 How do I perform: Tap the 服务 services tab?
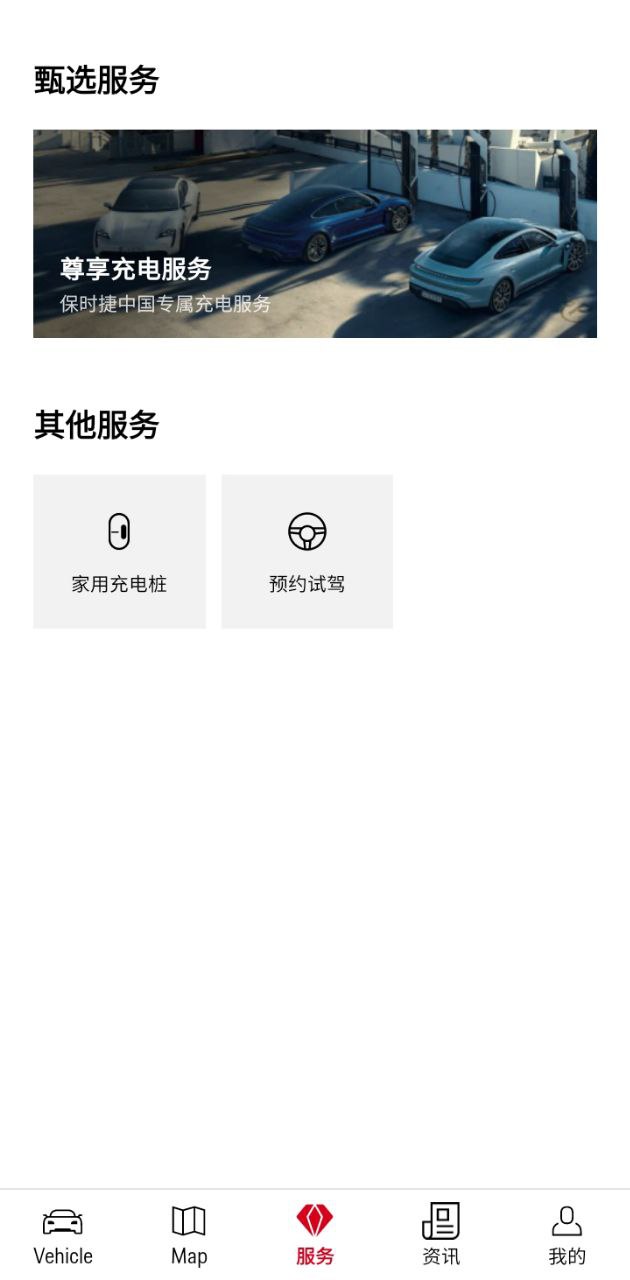point(315,1235)
